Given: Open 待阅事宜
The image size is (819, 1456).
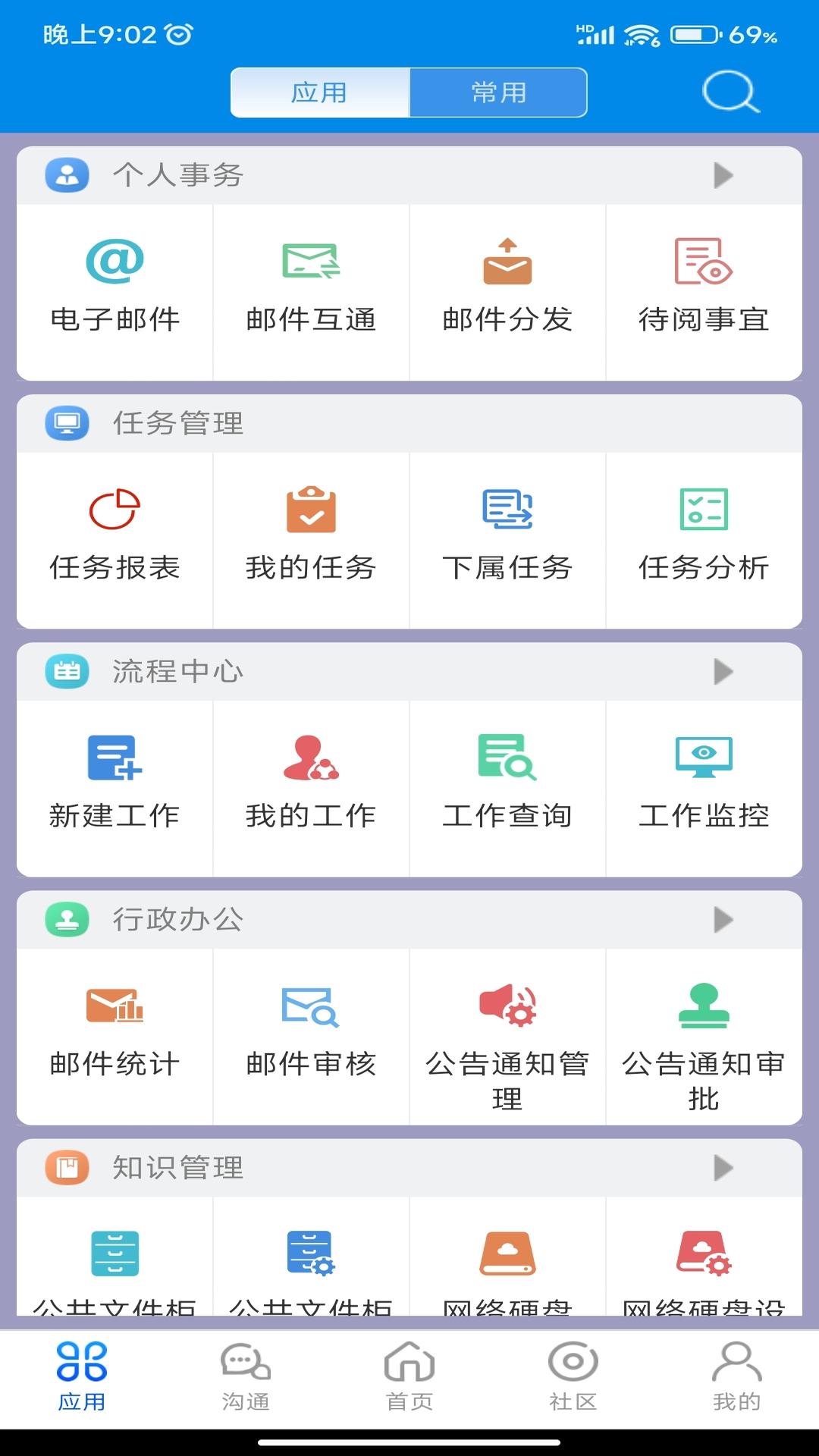Looking at the screenshot, I should (x=704, y=287).
